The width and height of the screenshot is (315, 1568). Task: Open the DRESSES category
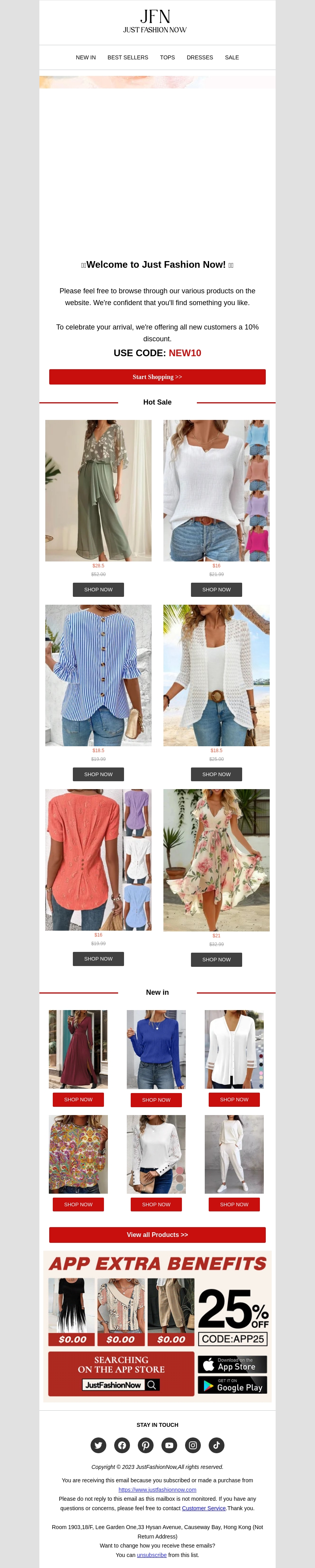coord(200,58)
